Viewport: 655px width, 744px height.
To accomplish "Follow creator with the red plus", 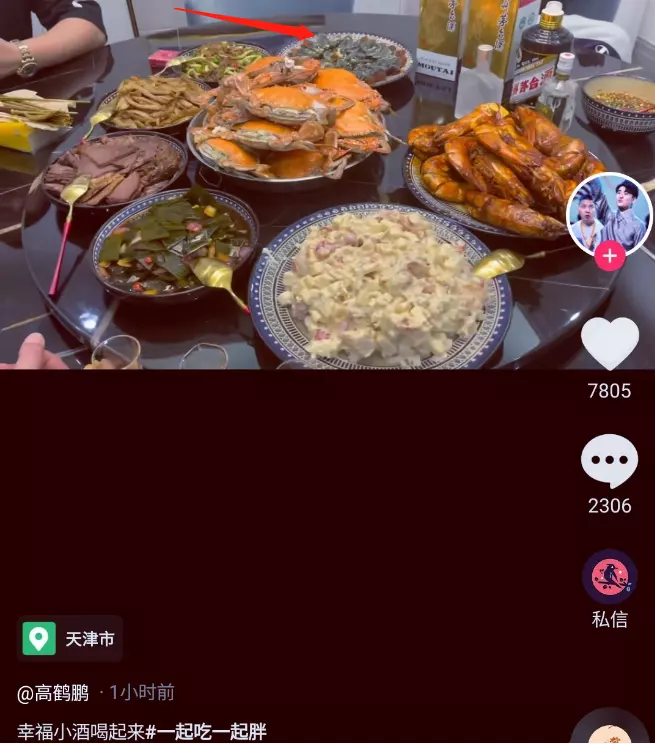I will coord(609,257).
